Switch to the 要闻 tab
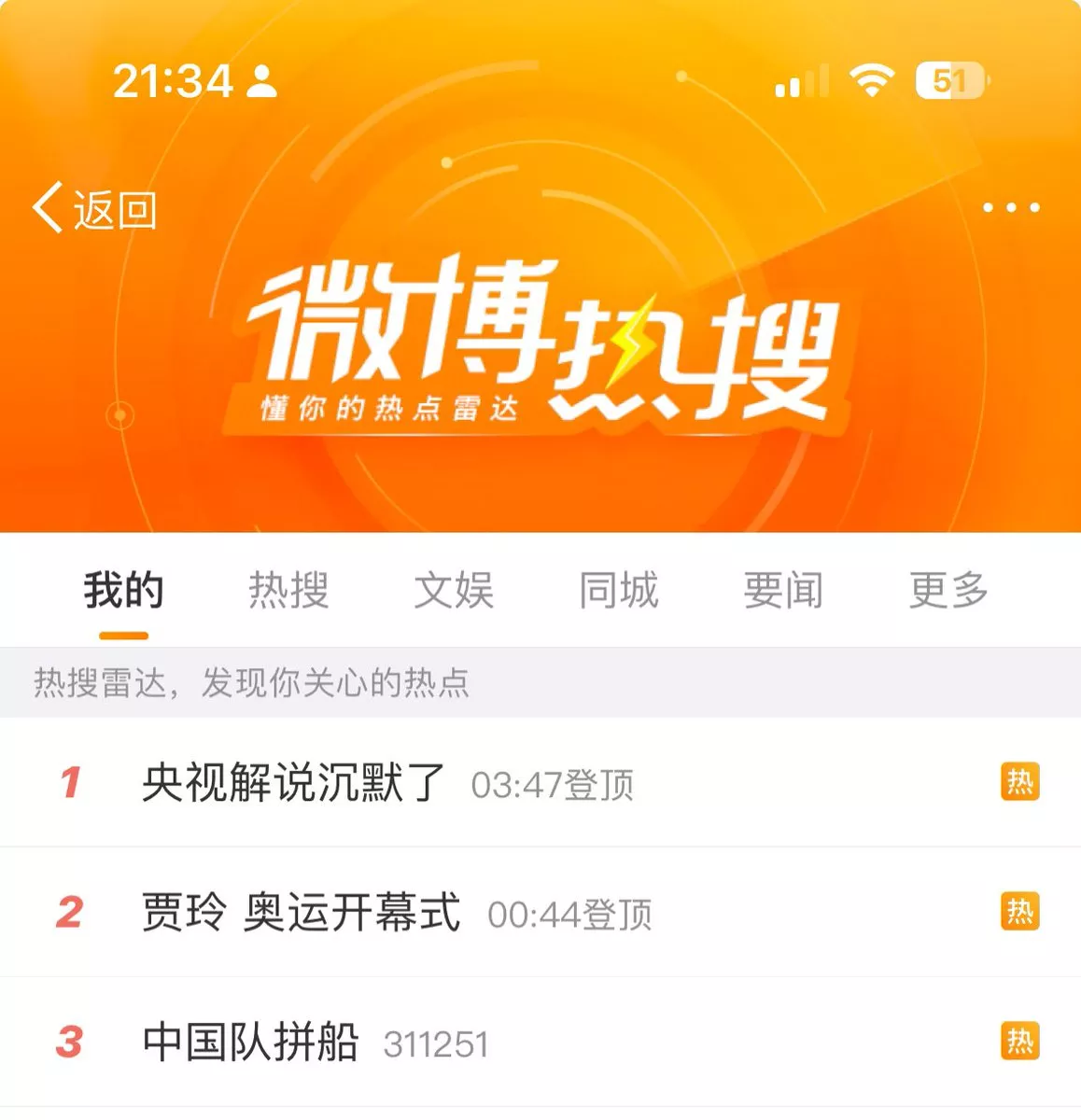This screenshot has width=1081, height=1120. pyautogui.click(x=783, y=591)
